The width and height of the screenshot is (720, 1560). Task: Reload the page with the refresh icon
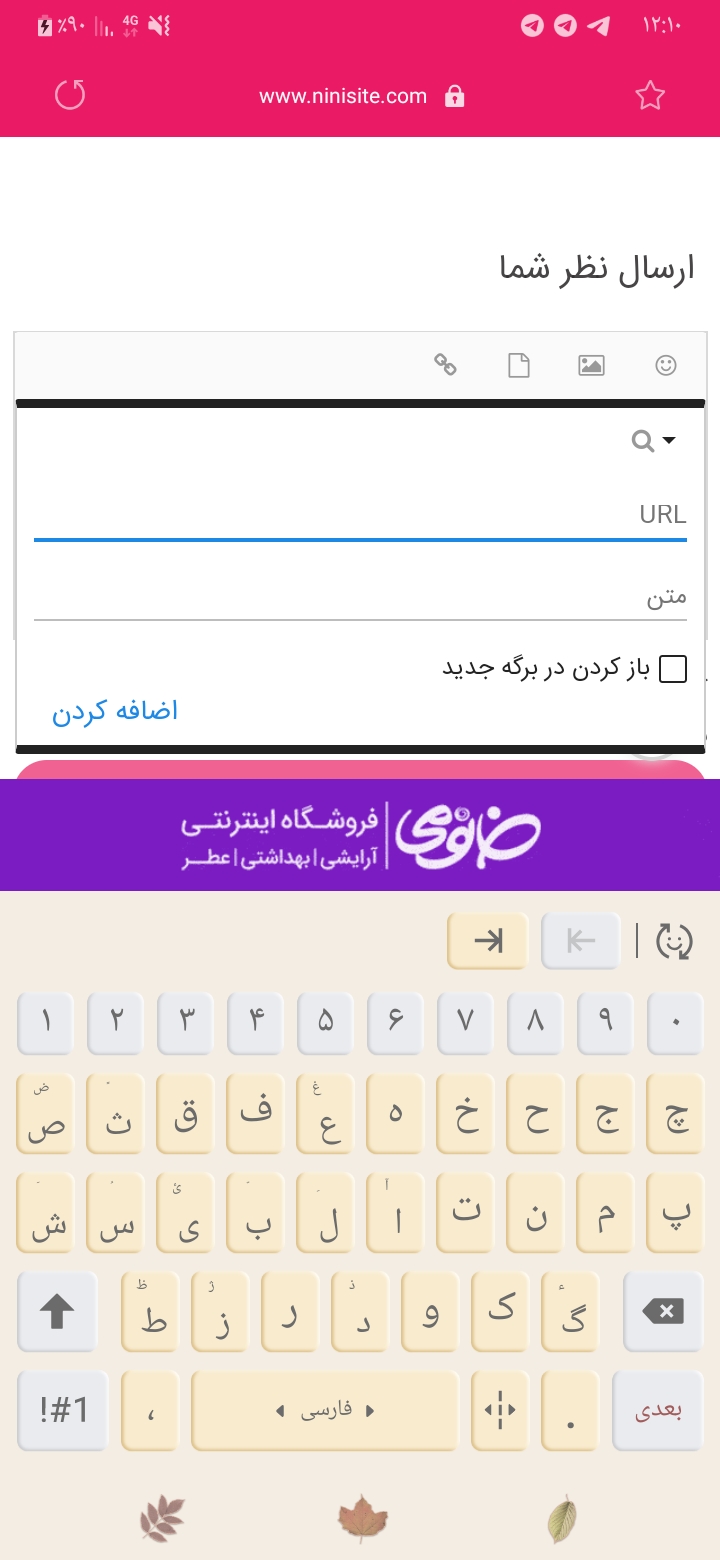click(x=70, y=96)
